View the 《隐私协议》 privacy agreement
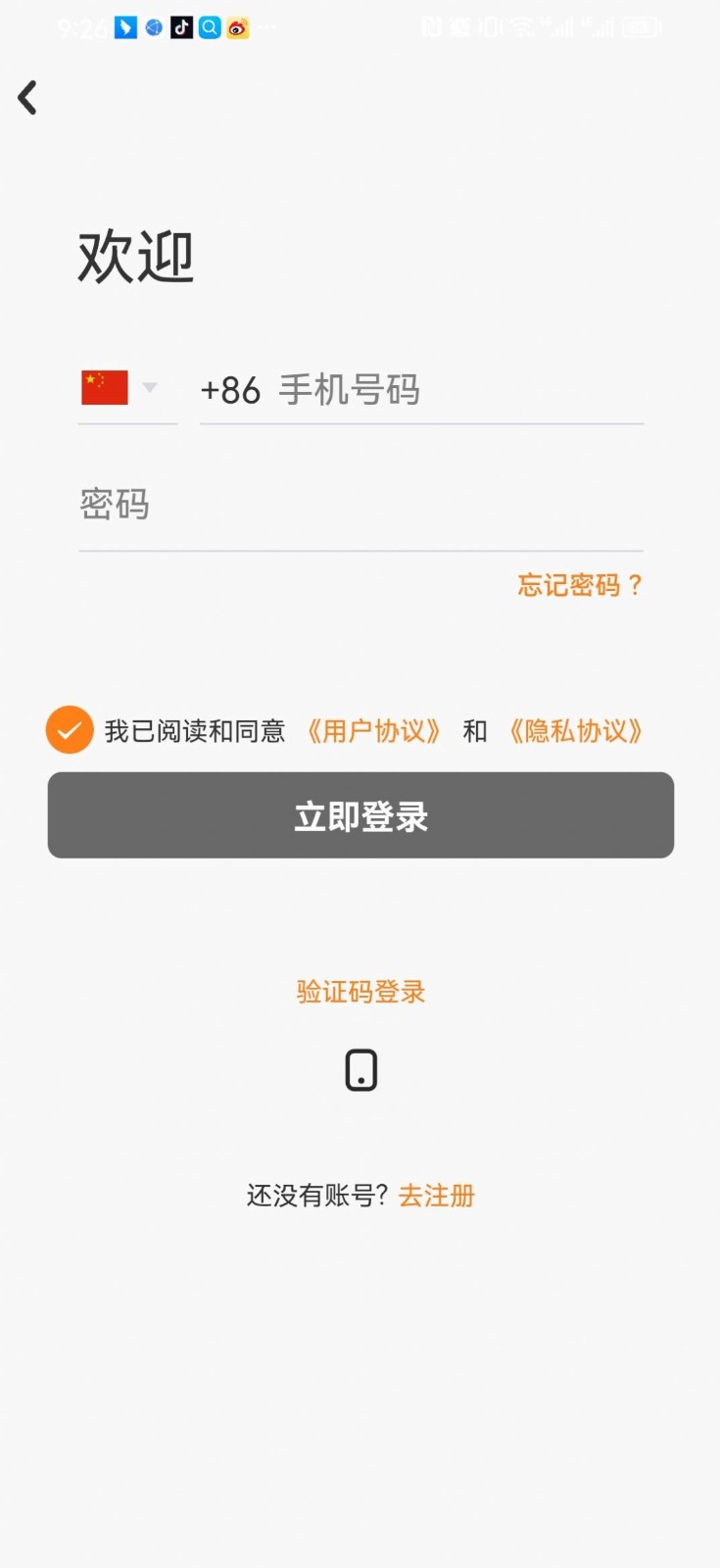Screen dimensions: 720x1568 click(x=575, y=731)
